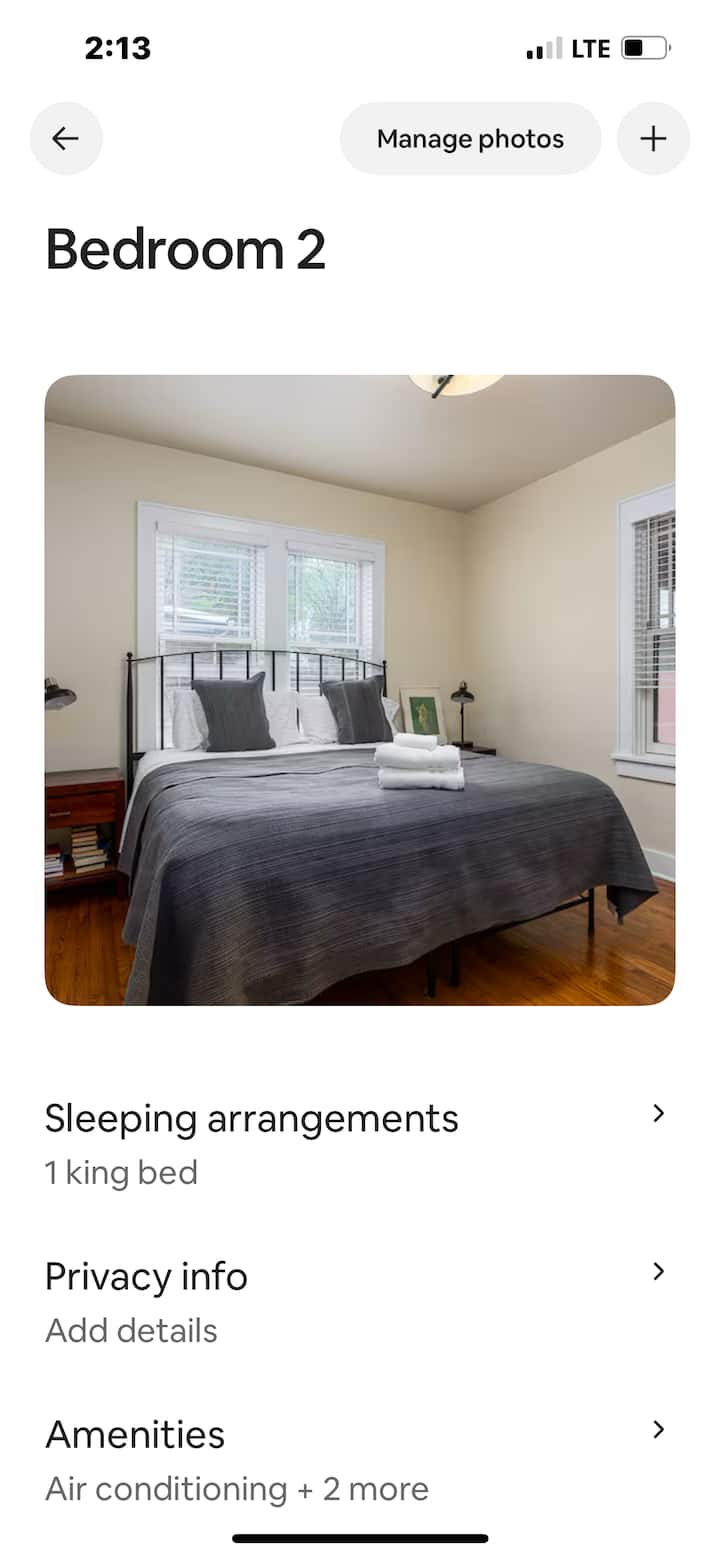This screenshot has width=720, height=1558.
Task: Add a photo with the plus icon
Action: tap(653, 139)
